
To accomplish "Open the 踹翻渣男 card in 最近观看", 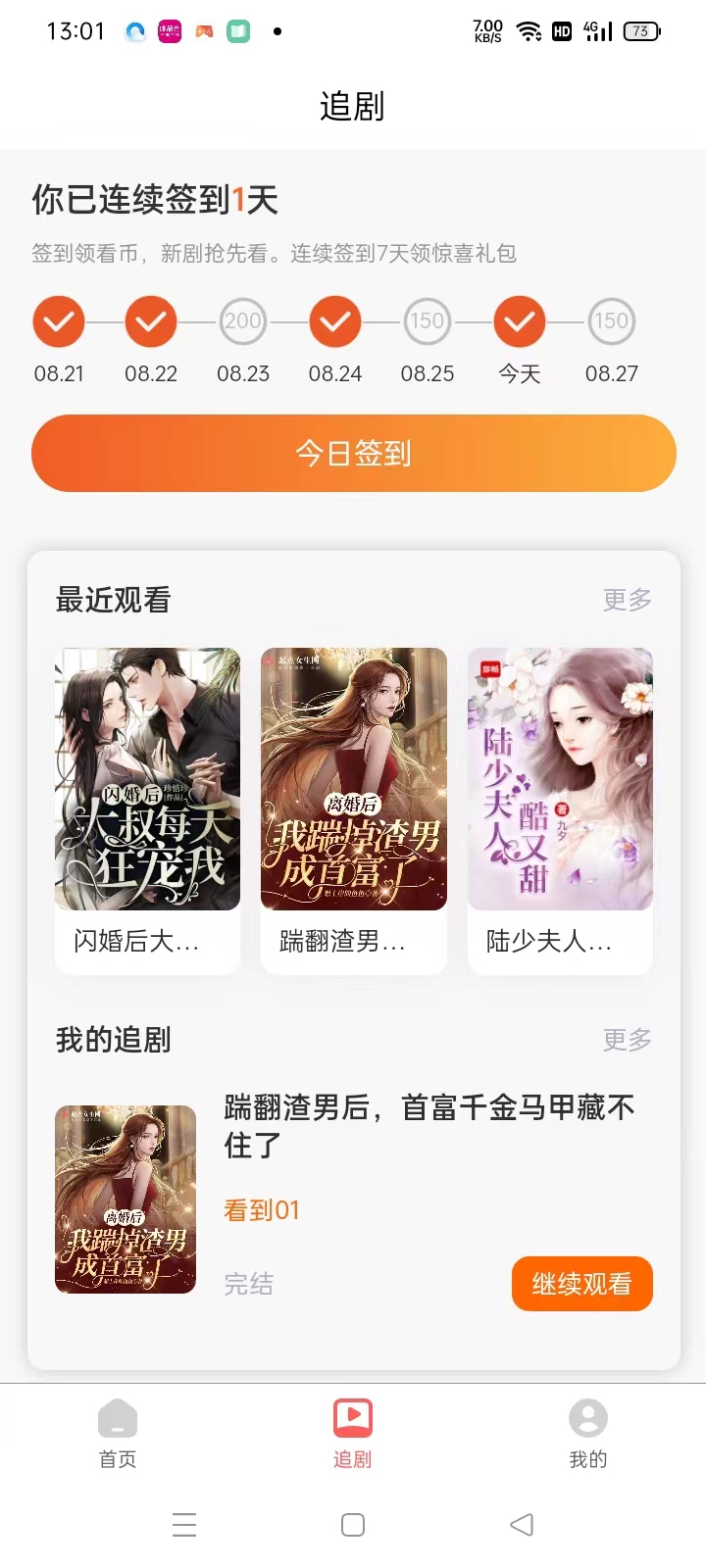I will coord(353,808).
